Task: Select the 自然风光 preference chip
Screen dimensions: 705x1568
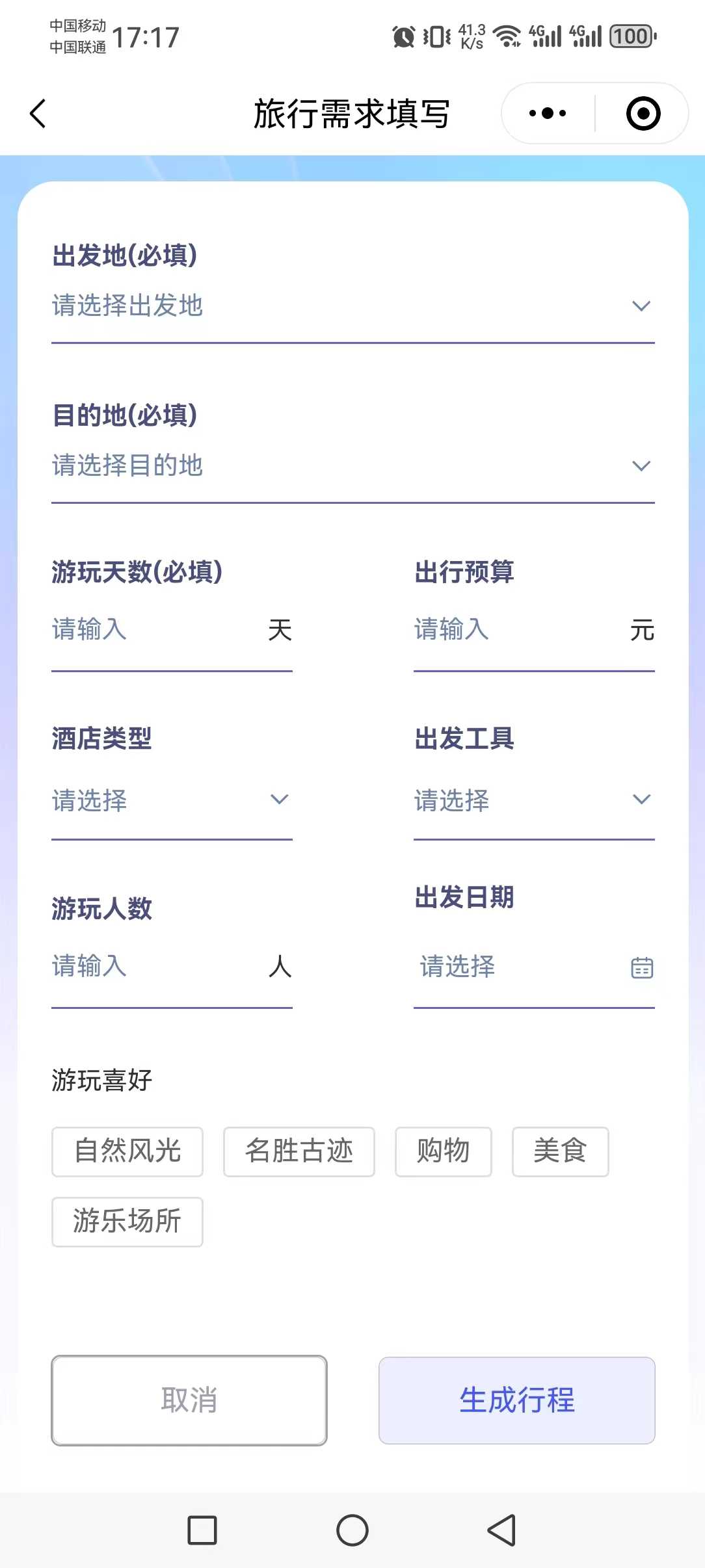Action: [x=127, y=1151]
